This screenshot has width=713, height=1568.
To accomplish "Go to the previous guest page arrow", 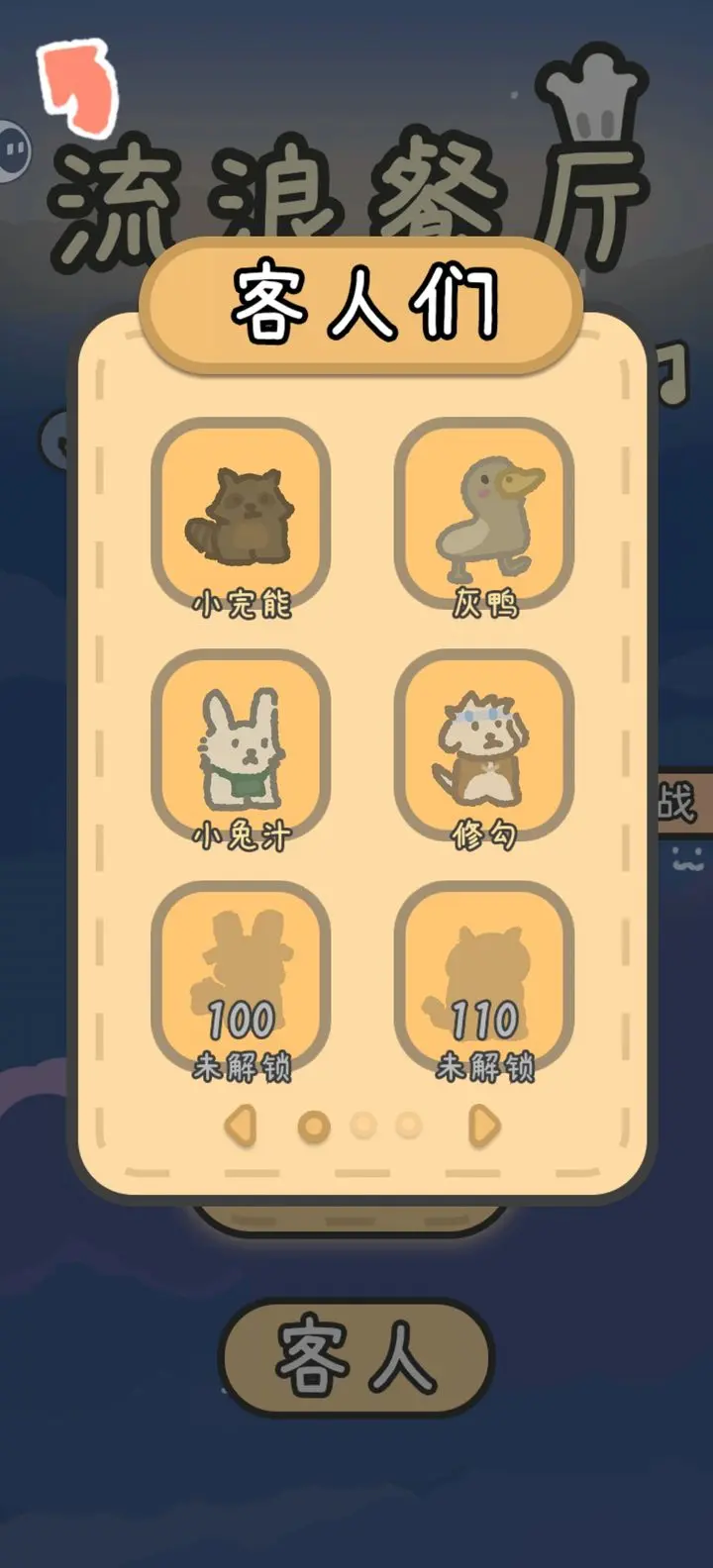I will click(x=241, y=1126).
